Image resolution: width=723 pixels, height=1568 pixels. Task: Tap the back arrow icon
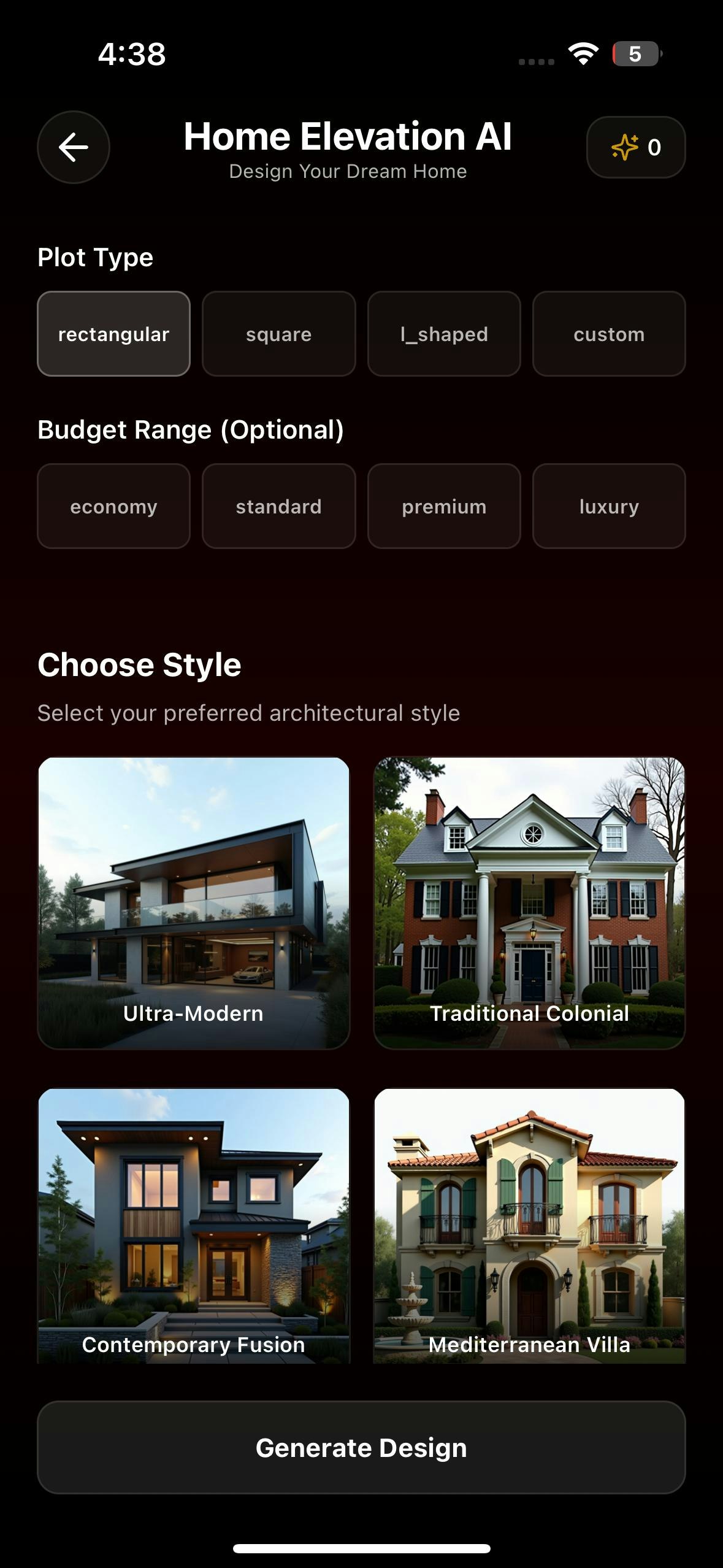72,147
